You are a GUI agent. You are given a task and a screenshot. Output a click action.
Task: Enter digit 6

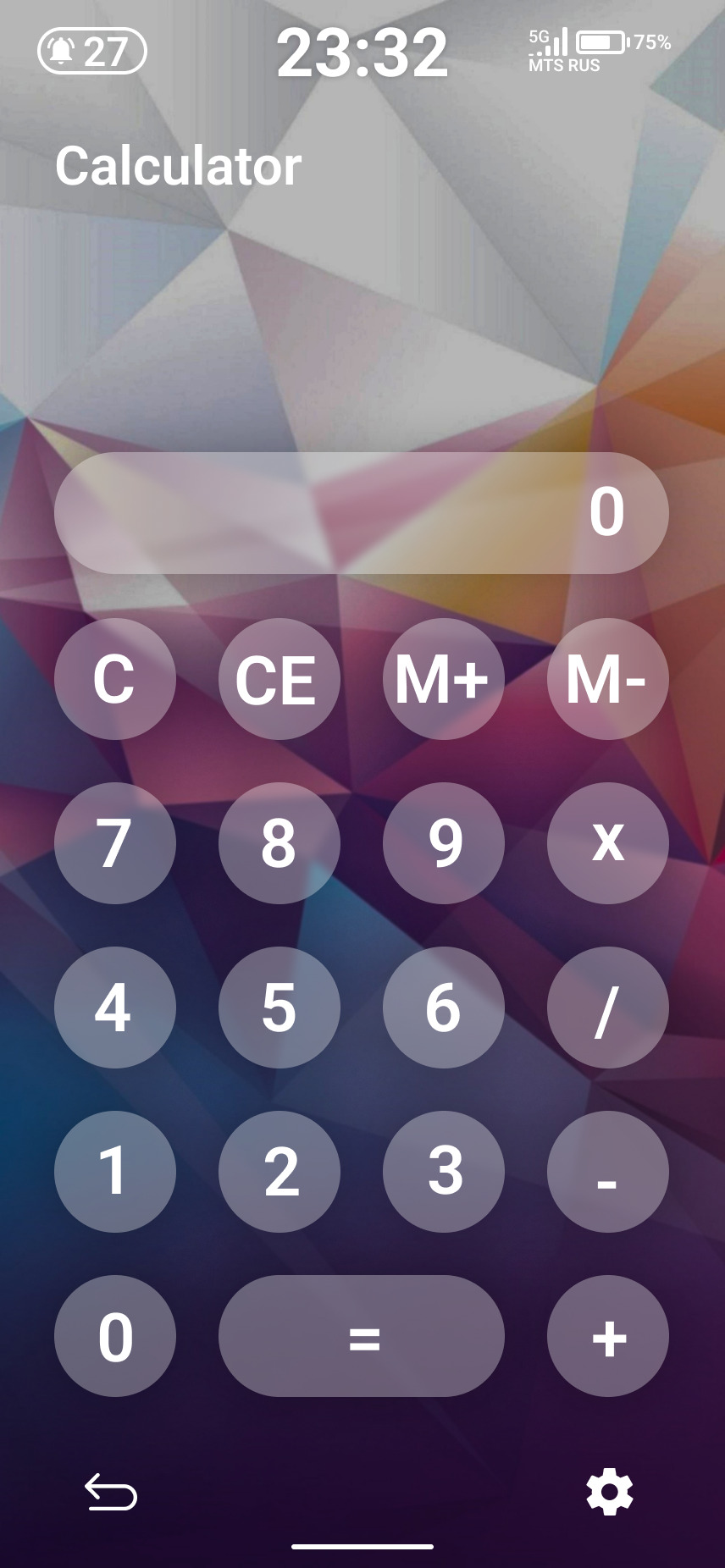click(x=443, y=1008)
